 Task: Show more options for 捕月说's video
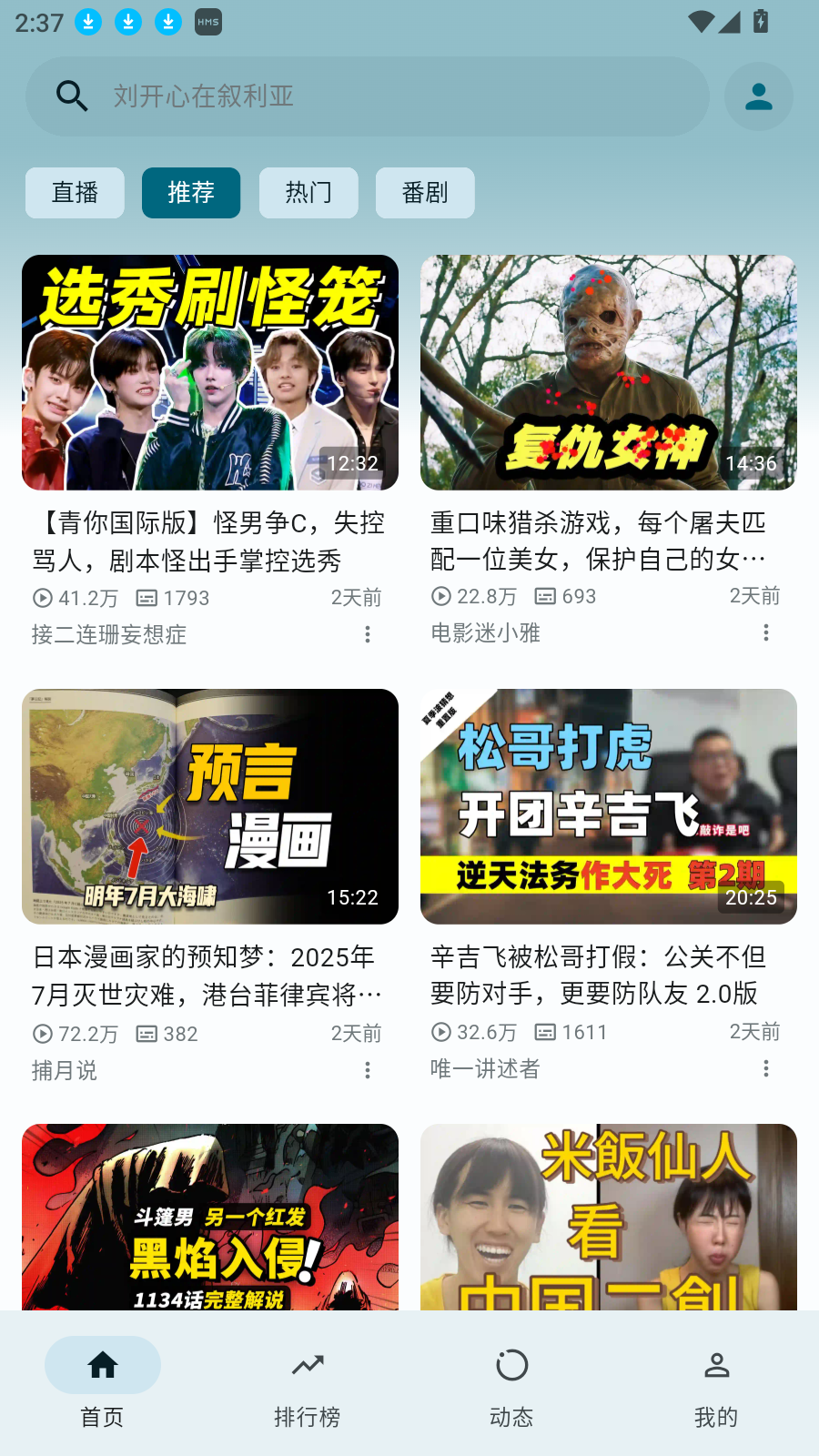(368, 1070)
